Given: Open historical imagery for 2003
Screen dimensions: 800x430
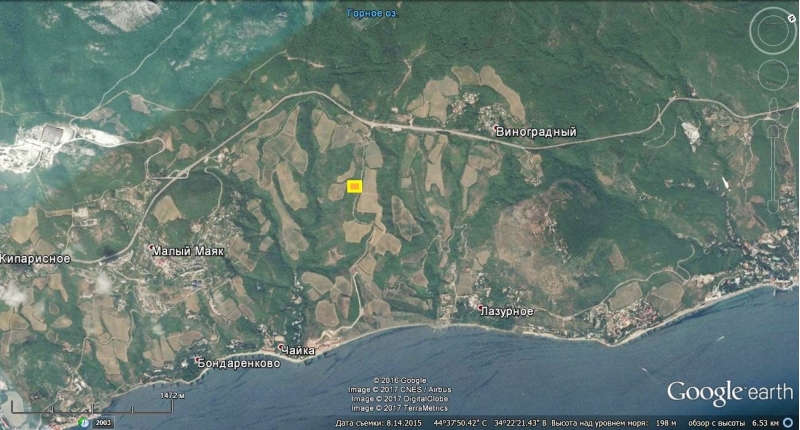Looking at the screenshot, I should pyautogui.click(x=104, y=423).
